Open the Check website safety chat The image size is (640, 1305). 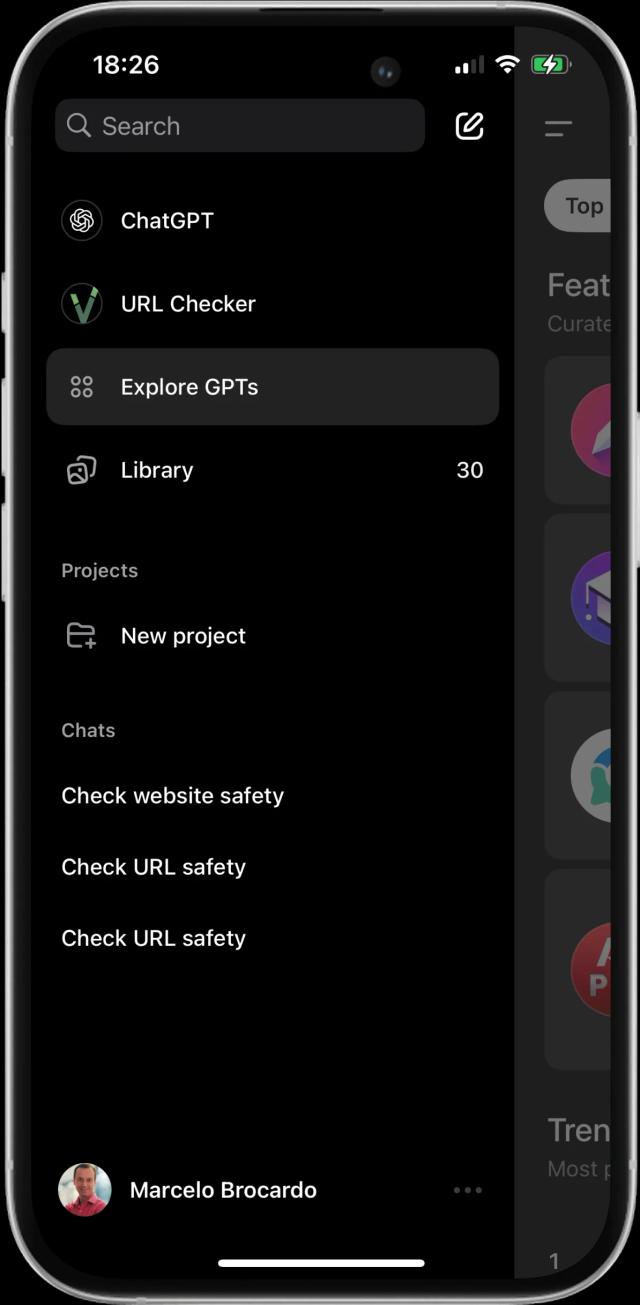click(173, 796)
